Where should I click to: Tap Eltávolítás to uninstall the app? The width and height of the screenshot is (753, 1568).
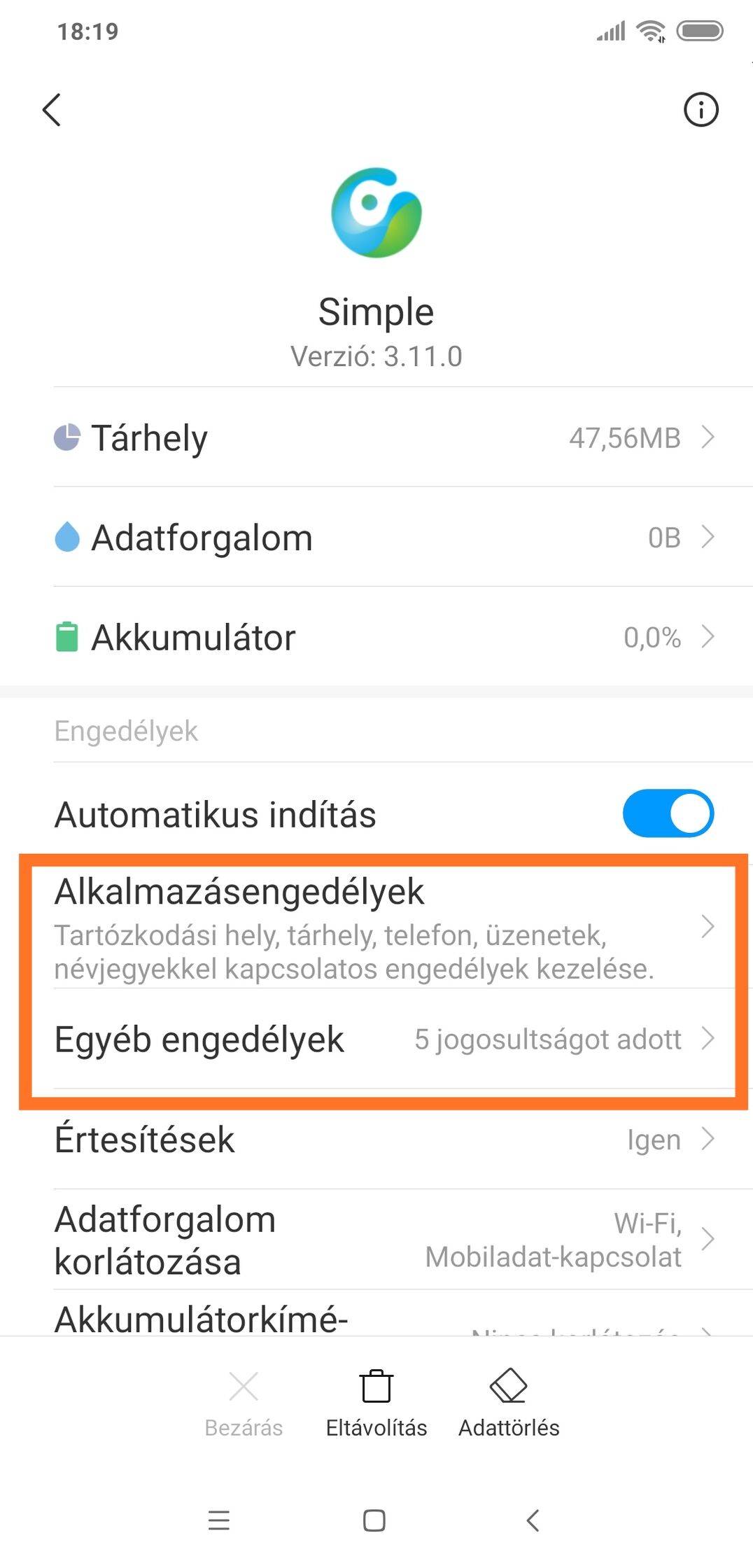click(x=376, y=1404)
